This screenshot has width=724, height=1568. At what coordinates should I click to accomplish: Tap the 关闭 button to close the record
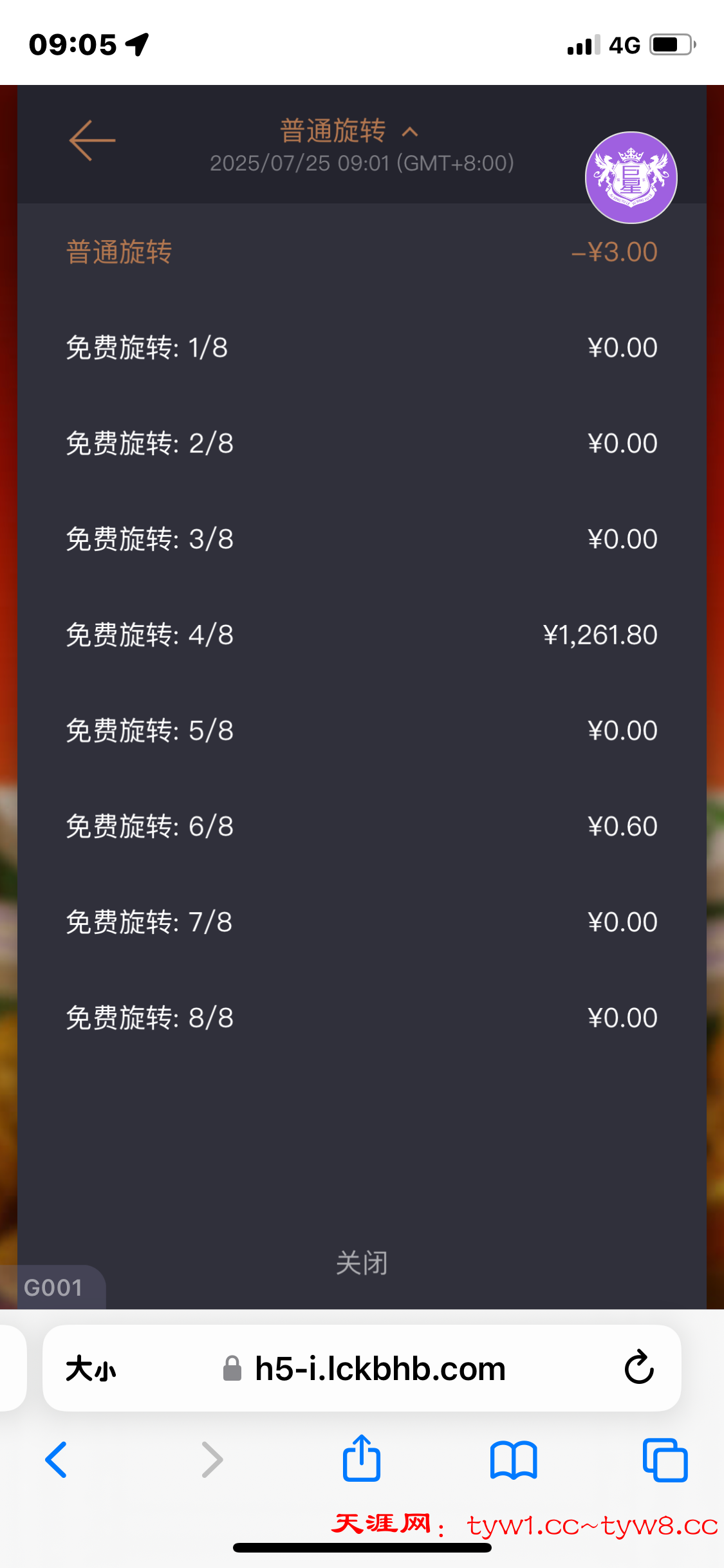(362, 1263)
